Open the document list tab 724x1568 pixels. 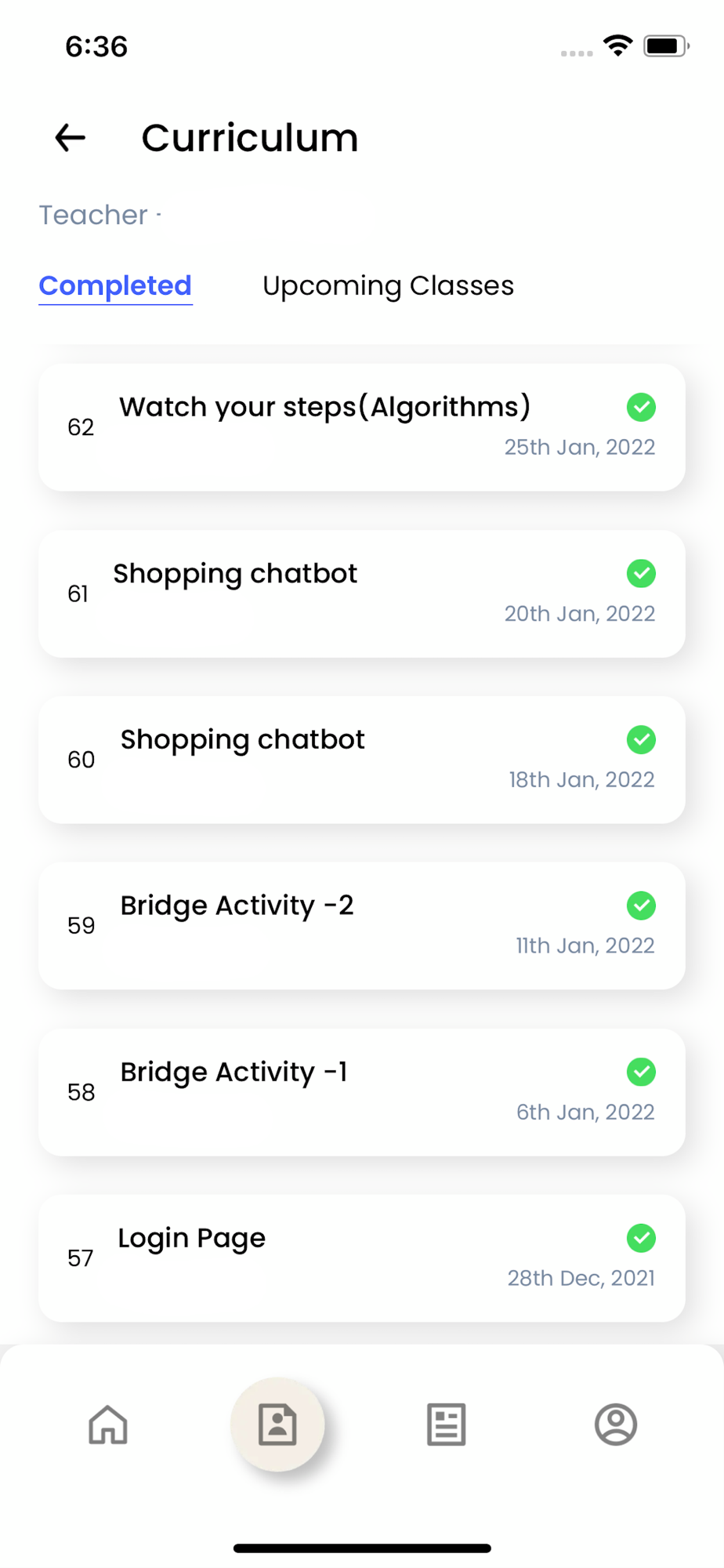coord(447,1425)
